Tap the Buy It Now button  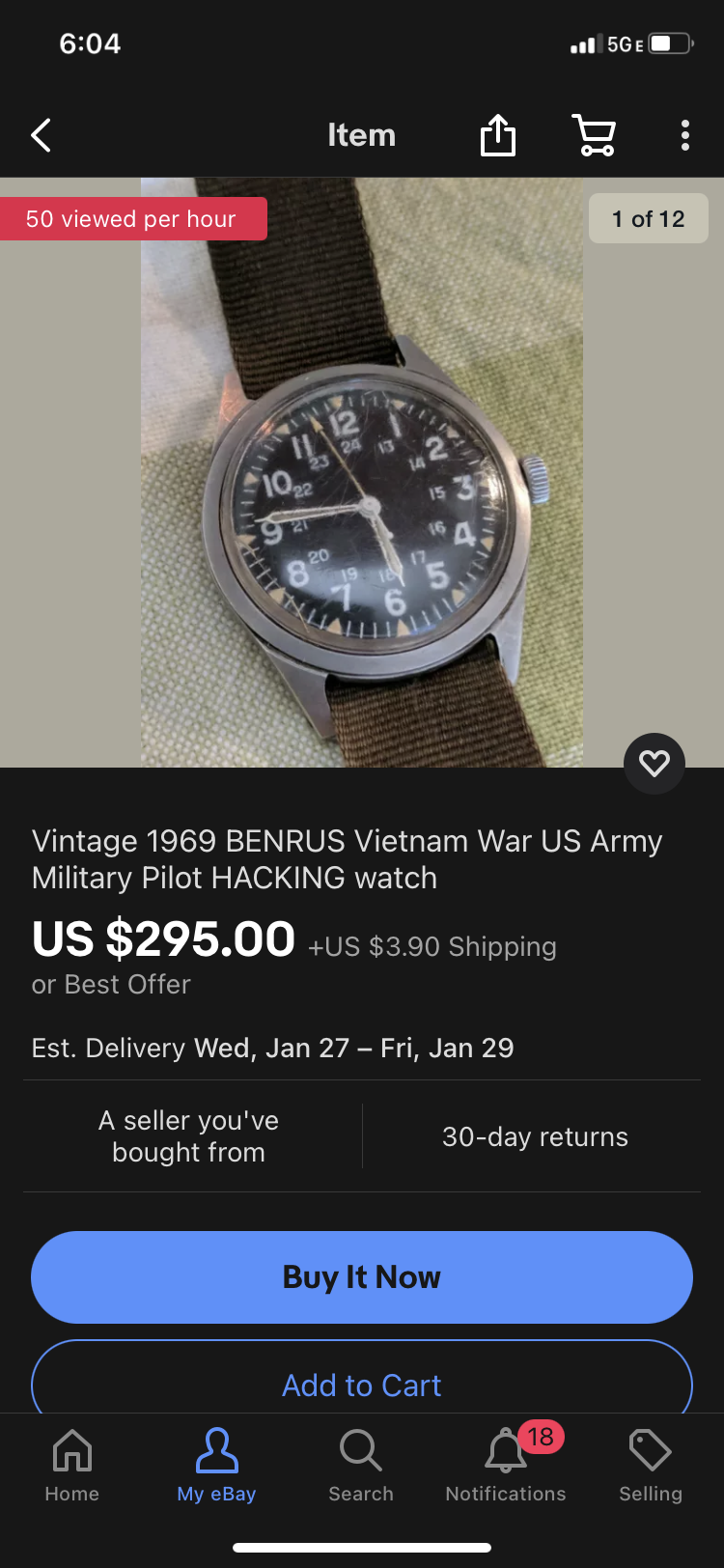[x=362, y=1276]
